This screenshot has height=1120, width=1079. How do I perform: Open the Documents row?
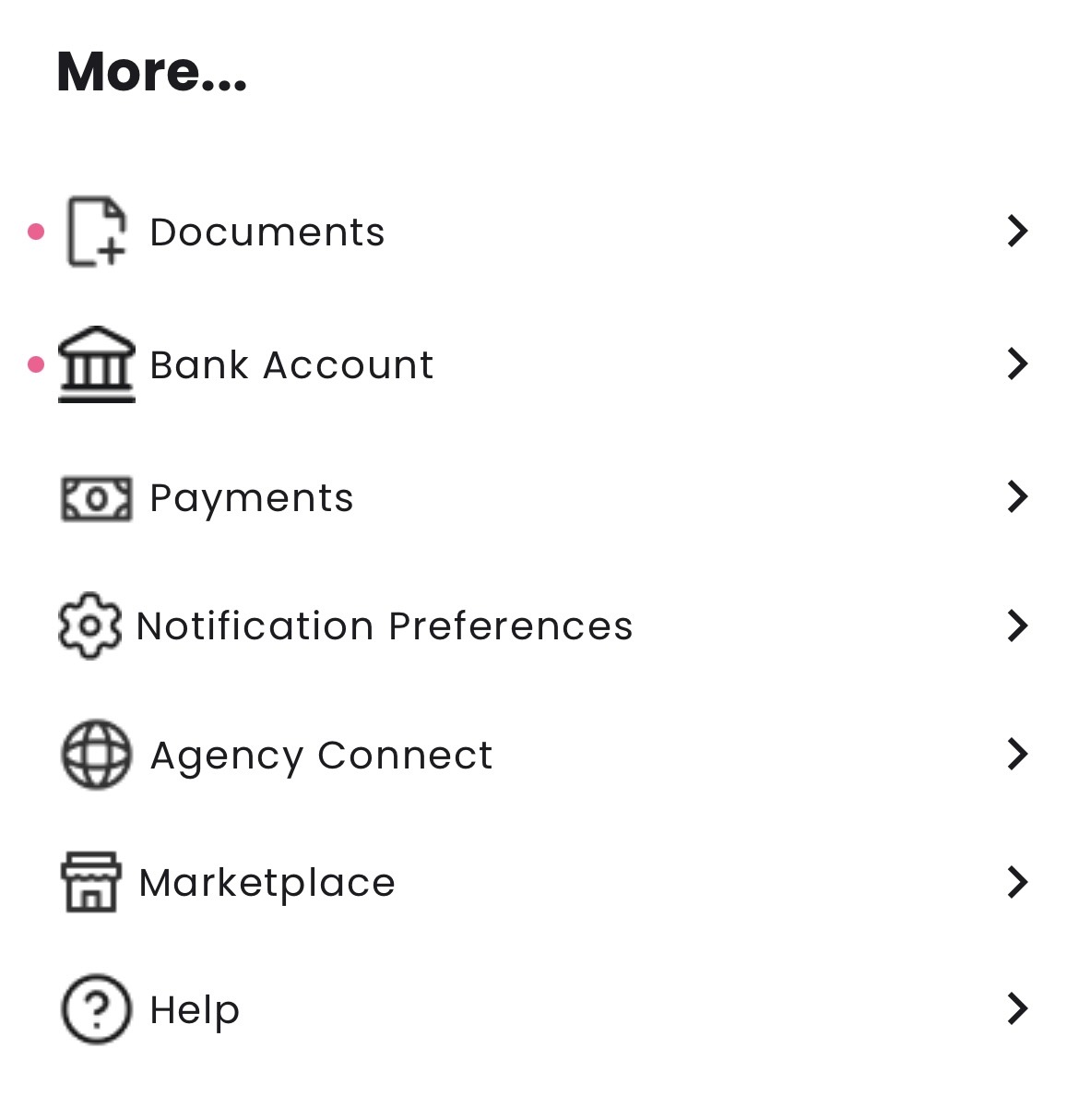267,232
